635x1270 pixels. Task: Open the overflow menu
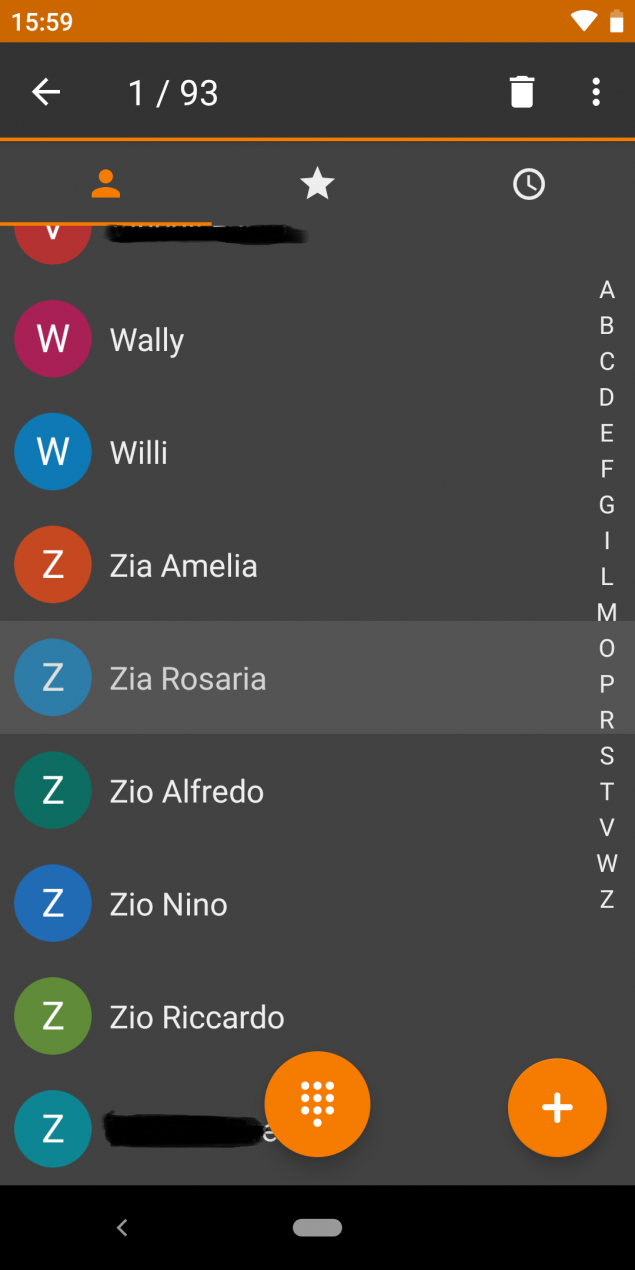[x=596, y=92]
